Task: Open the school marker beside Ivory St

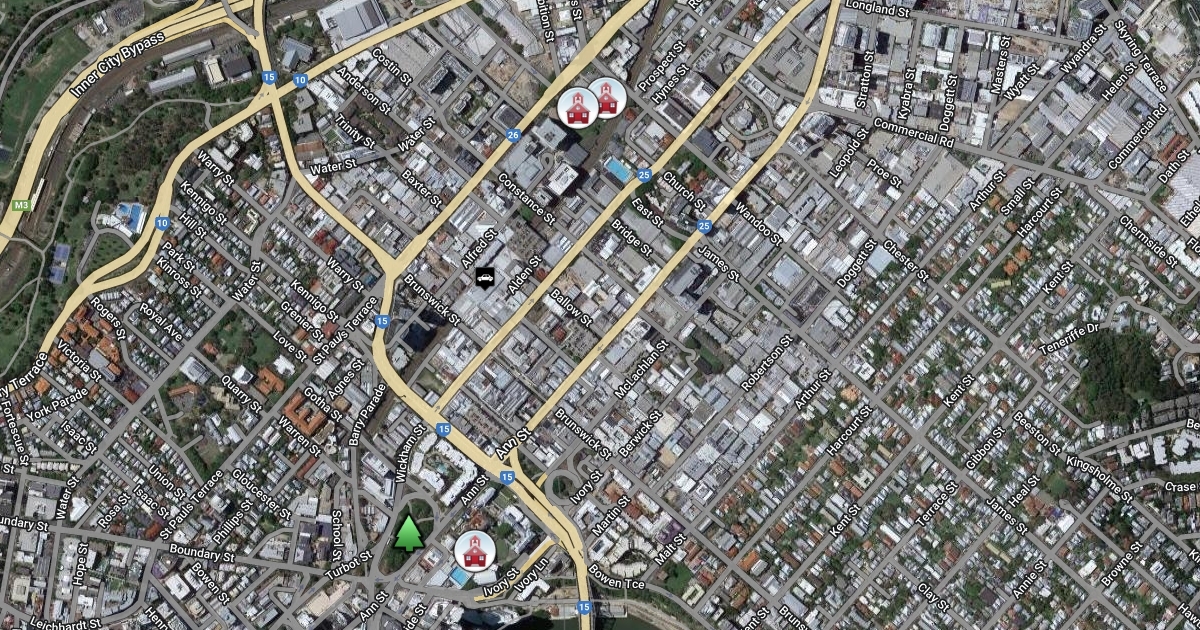Action: tap(474, 552)
